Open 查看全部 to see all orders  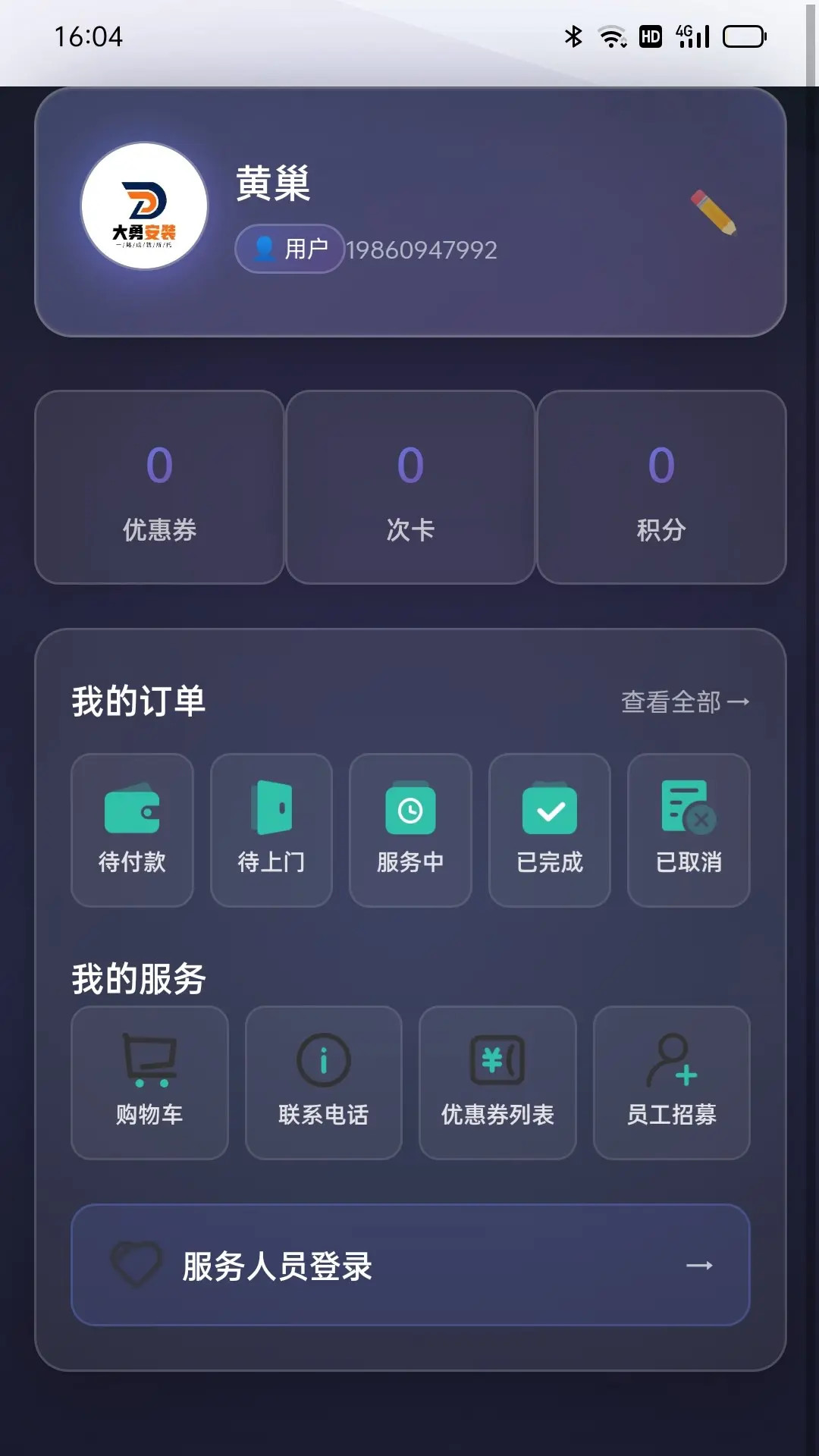coord(683,702)
